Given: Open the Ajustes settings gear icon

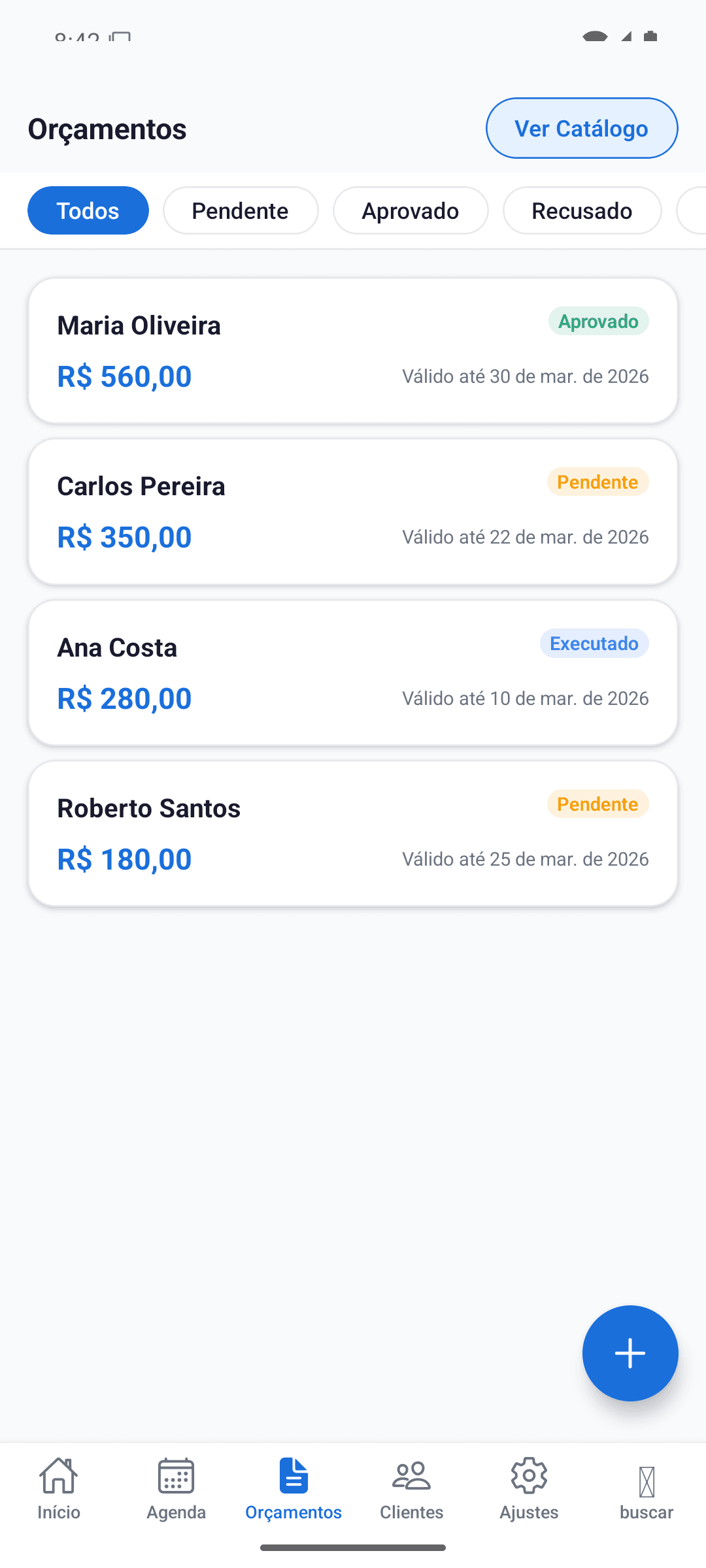Looking at the screenshot, I should 529,1475.
